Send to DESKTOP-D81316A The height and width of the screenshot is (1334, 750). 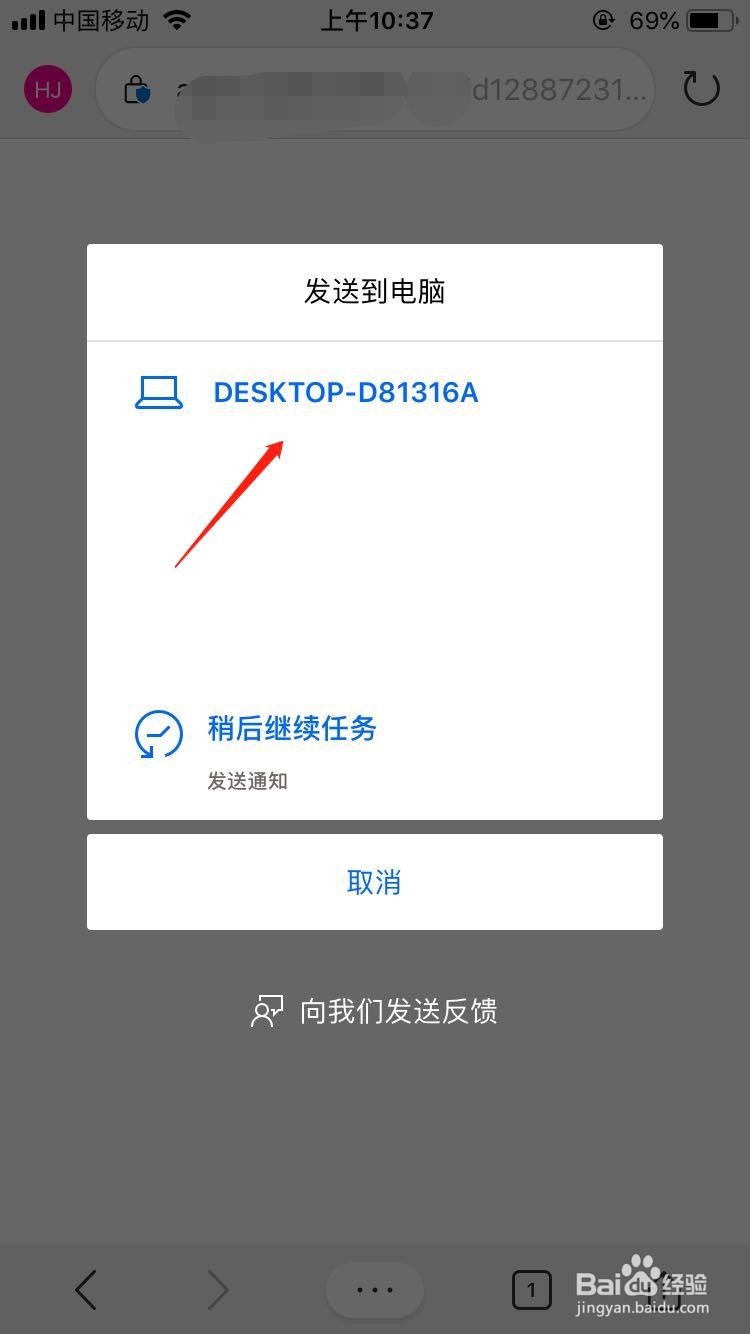345,392
